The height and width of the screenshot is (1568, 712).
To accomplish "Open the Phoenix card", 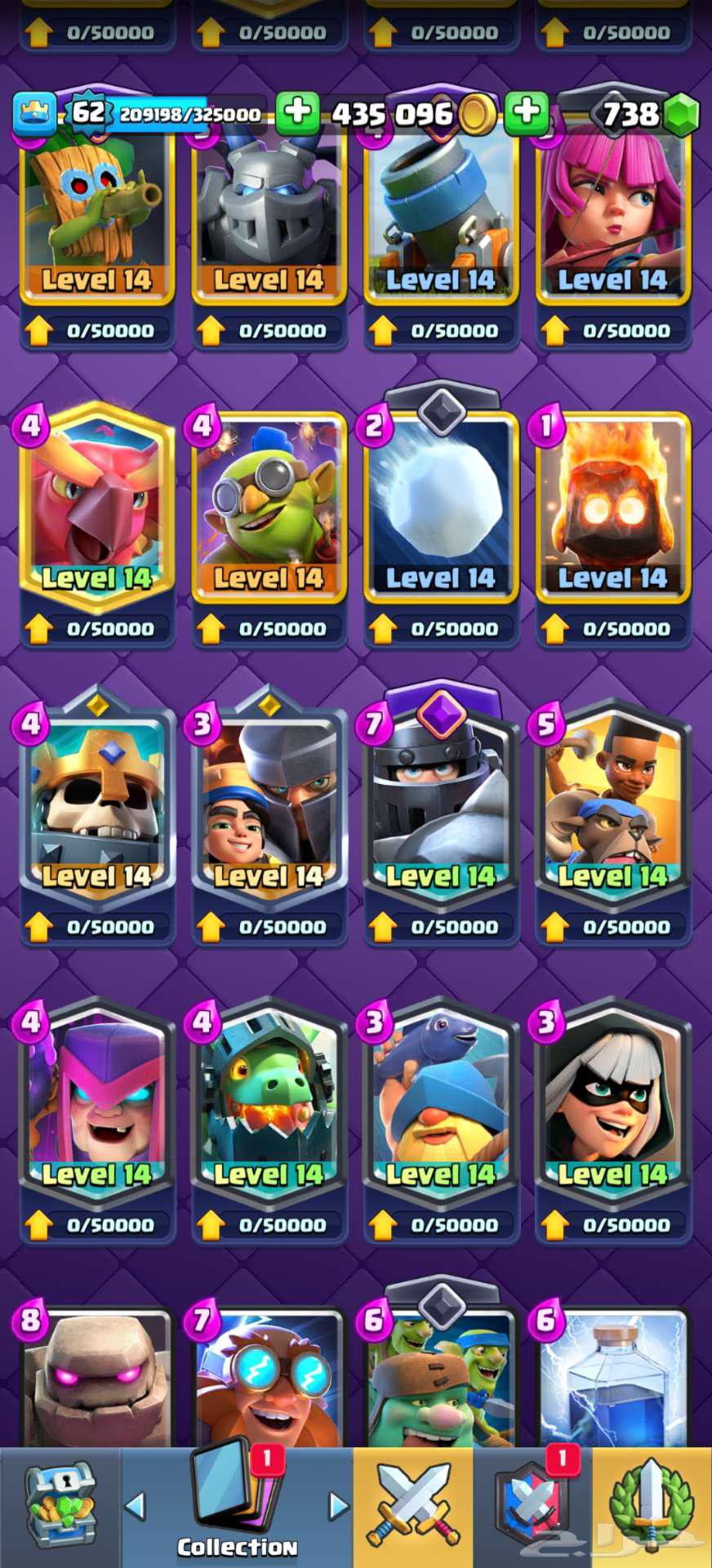I will [x=97, y=506].
